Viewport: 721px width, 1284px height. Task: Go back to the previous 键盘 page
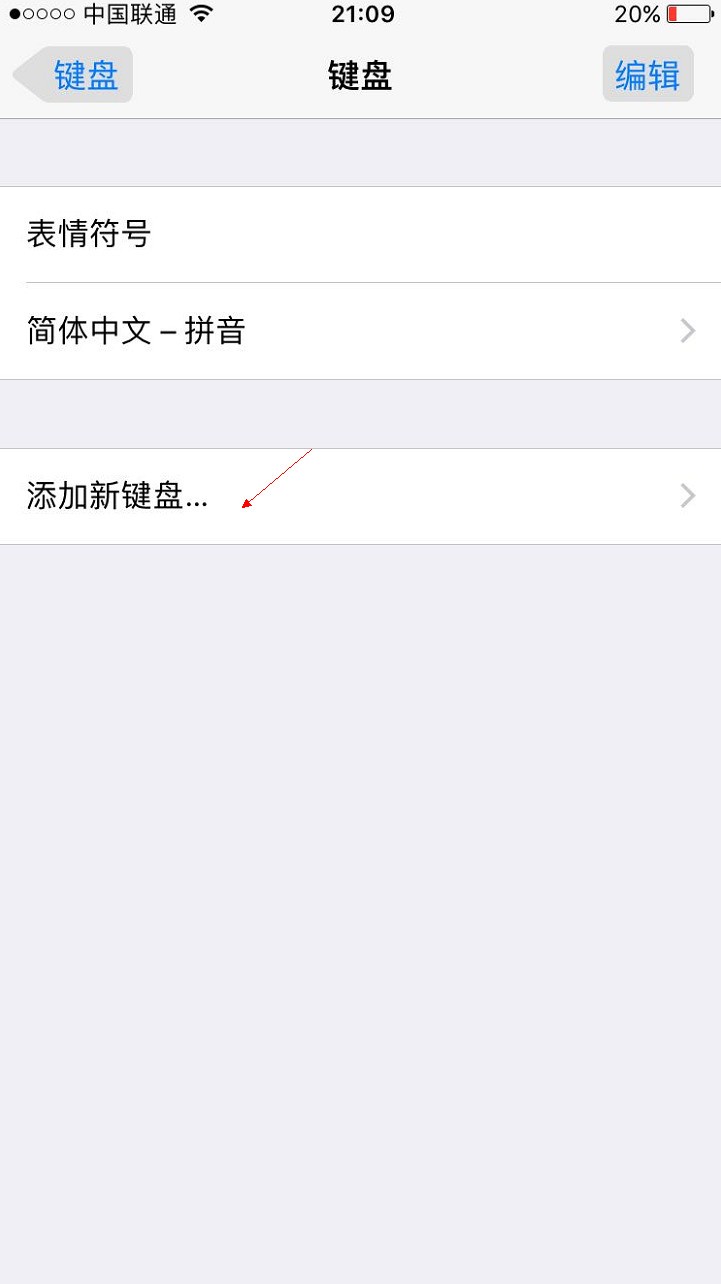[x=73, y=75]
